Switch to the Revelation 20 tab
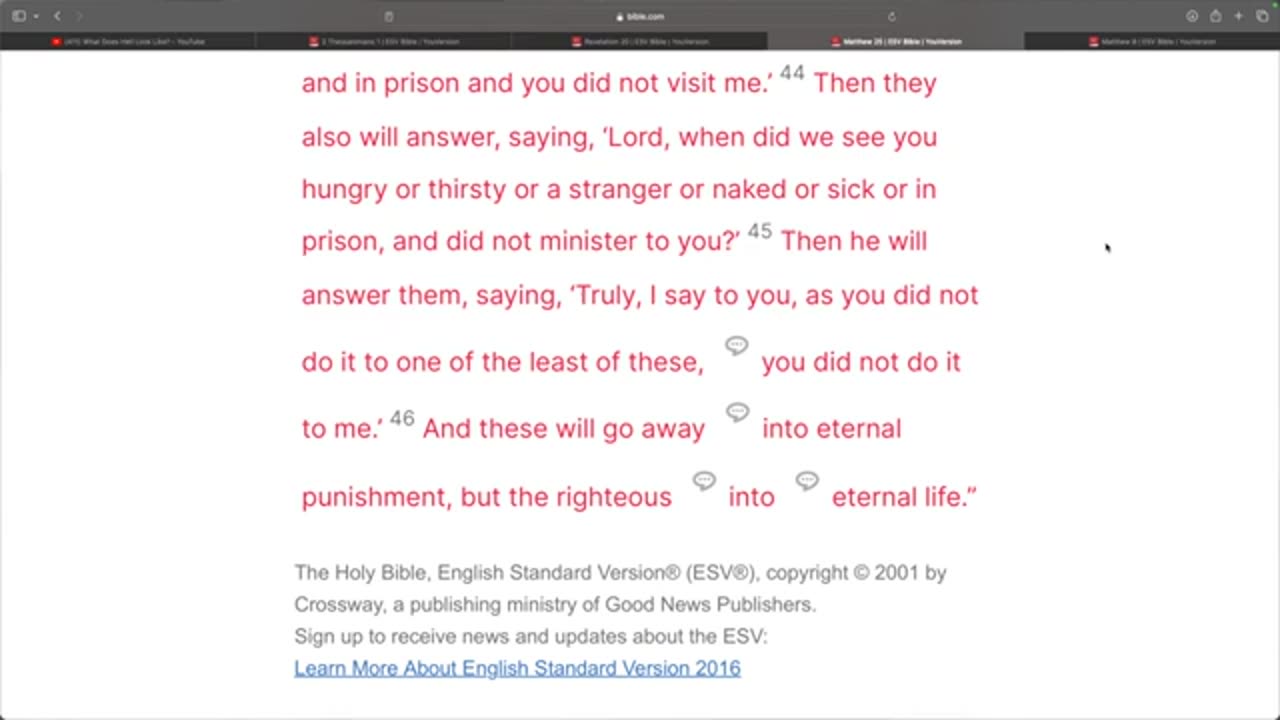 [x=640, y=42]
